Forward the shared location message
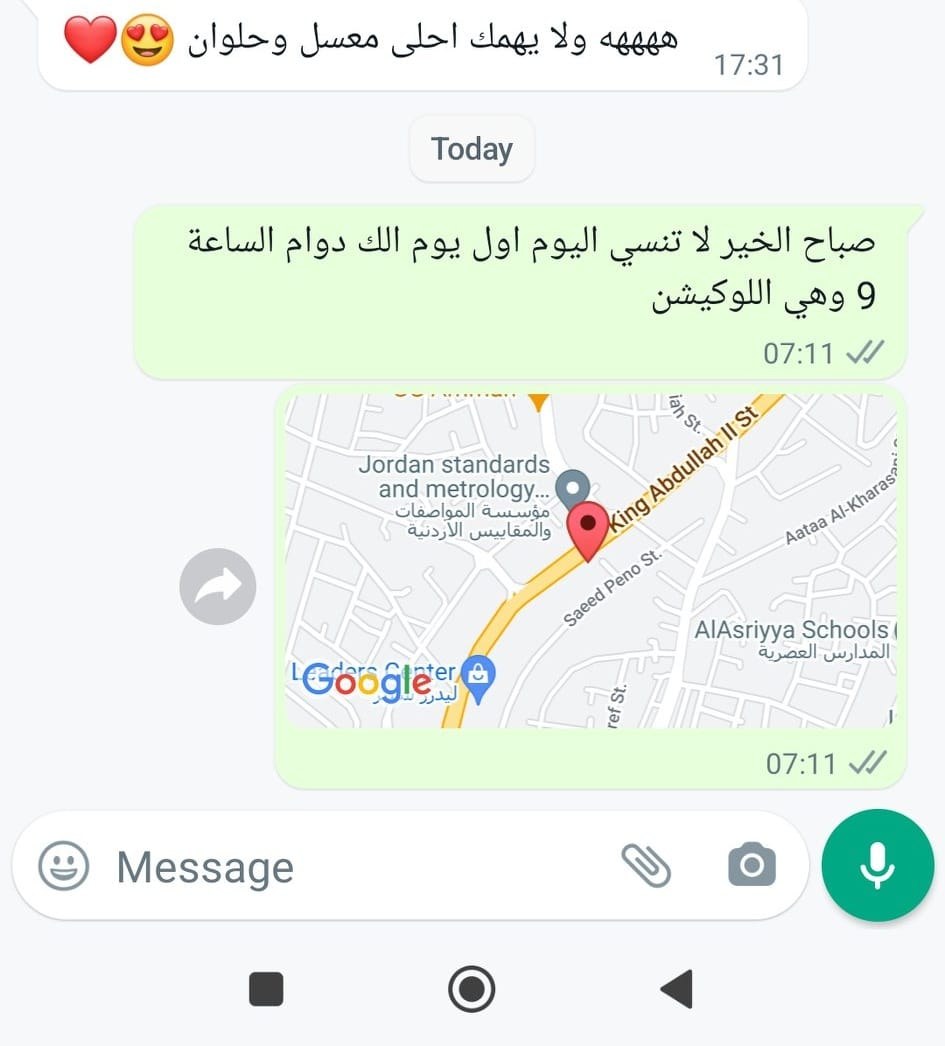Screen dimensions: 945x1046 point(218,586)
